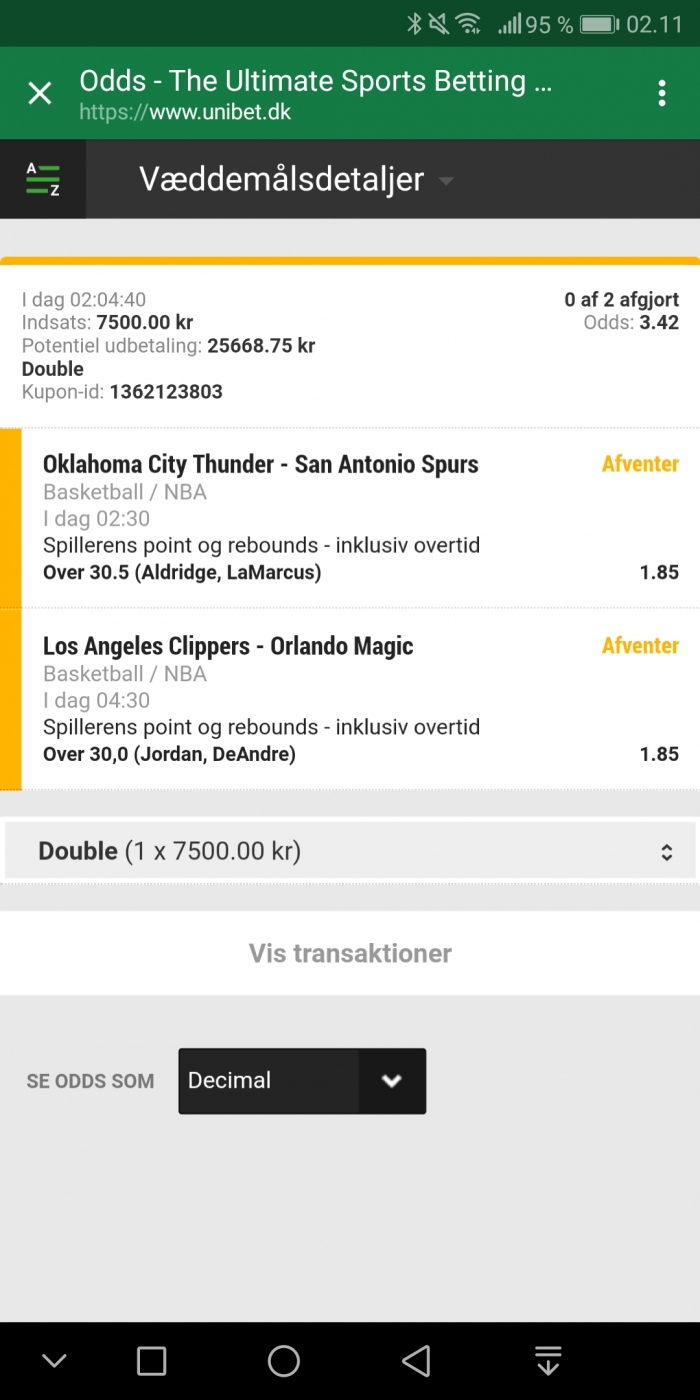This screenshot has height=1400, width=700.
Task: Open the Los Angeles Clippers - Orlando Magic bet
Action: pyautogui.click(x=228, y=646)
